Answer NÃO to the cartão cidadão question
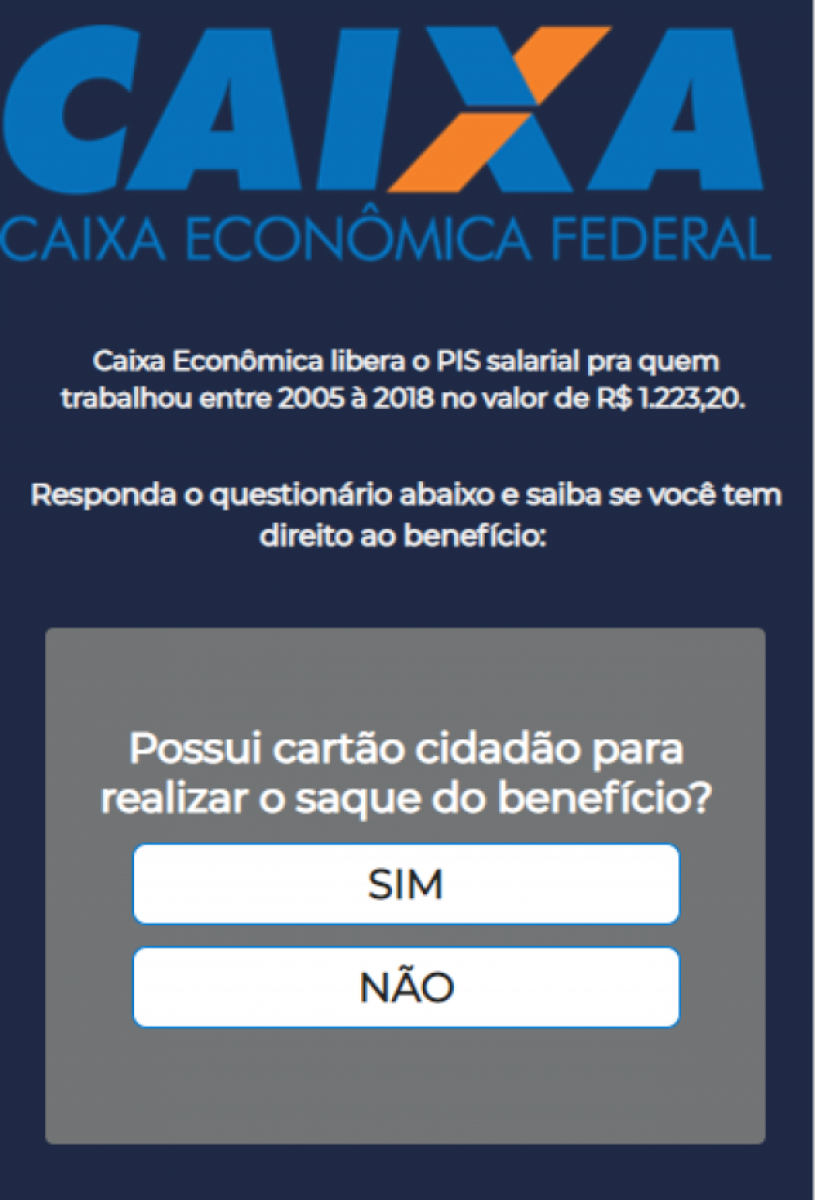Image resolution: width=815 pixels, height=1200 pixels. tap(407, 986)
